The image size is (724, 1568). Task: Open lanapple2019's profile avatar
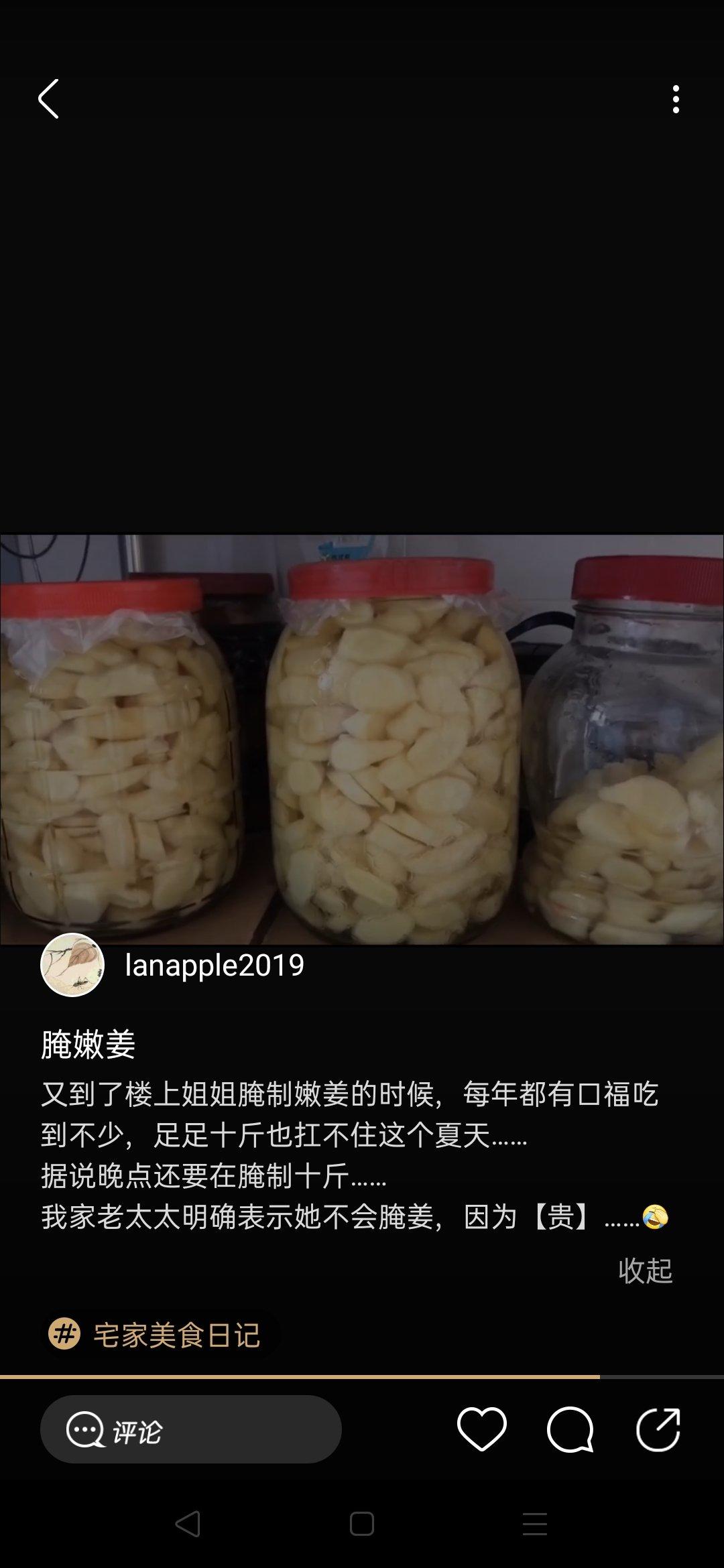[x=72, y=965]
